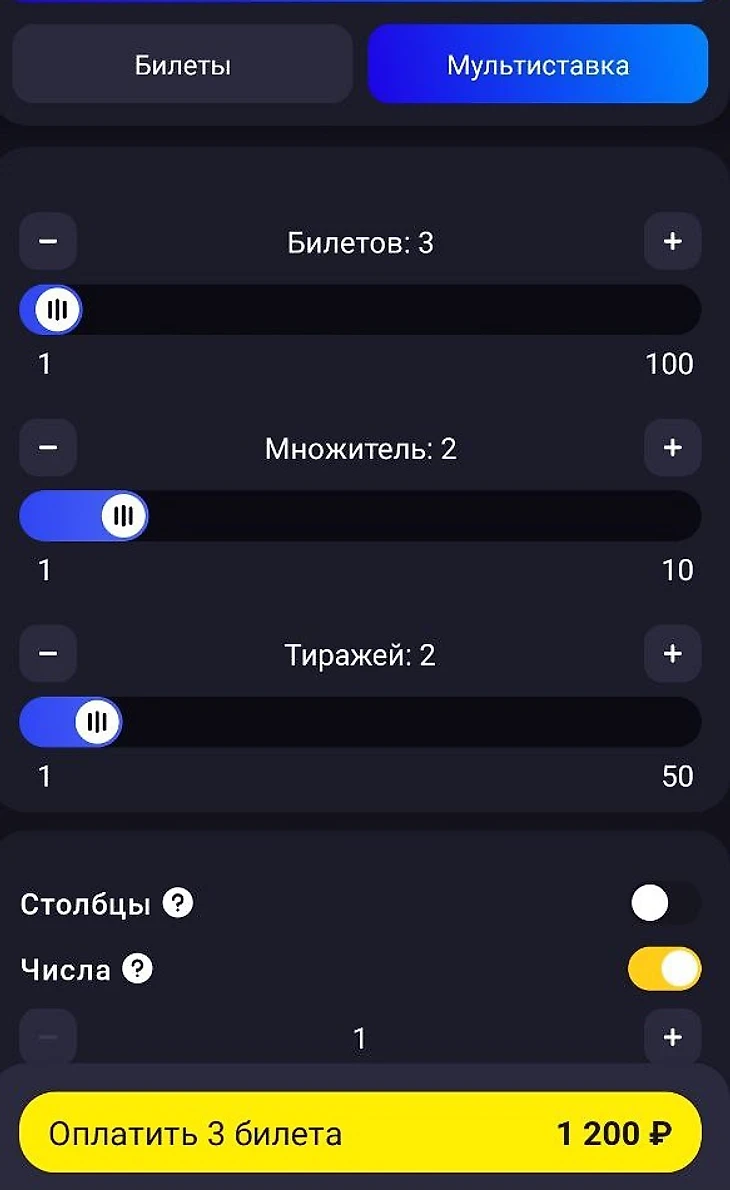Increase the Числа value with plus
The width and height of the screenshot is (730, 1190).
tap(672, 1038)
